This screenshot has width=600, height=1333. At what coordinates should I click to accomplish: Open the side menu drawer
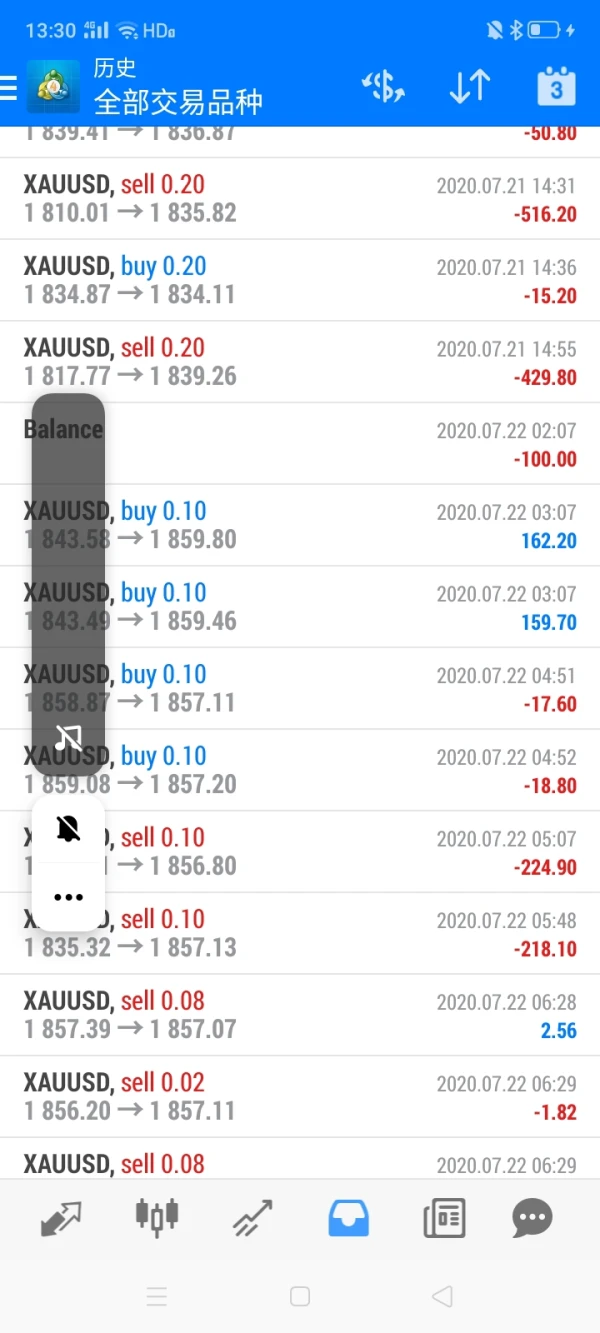tap(9, 88)
